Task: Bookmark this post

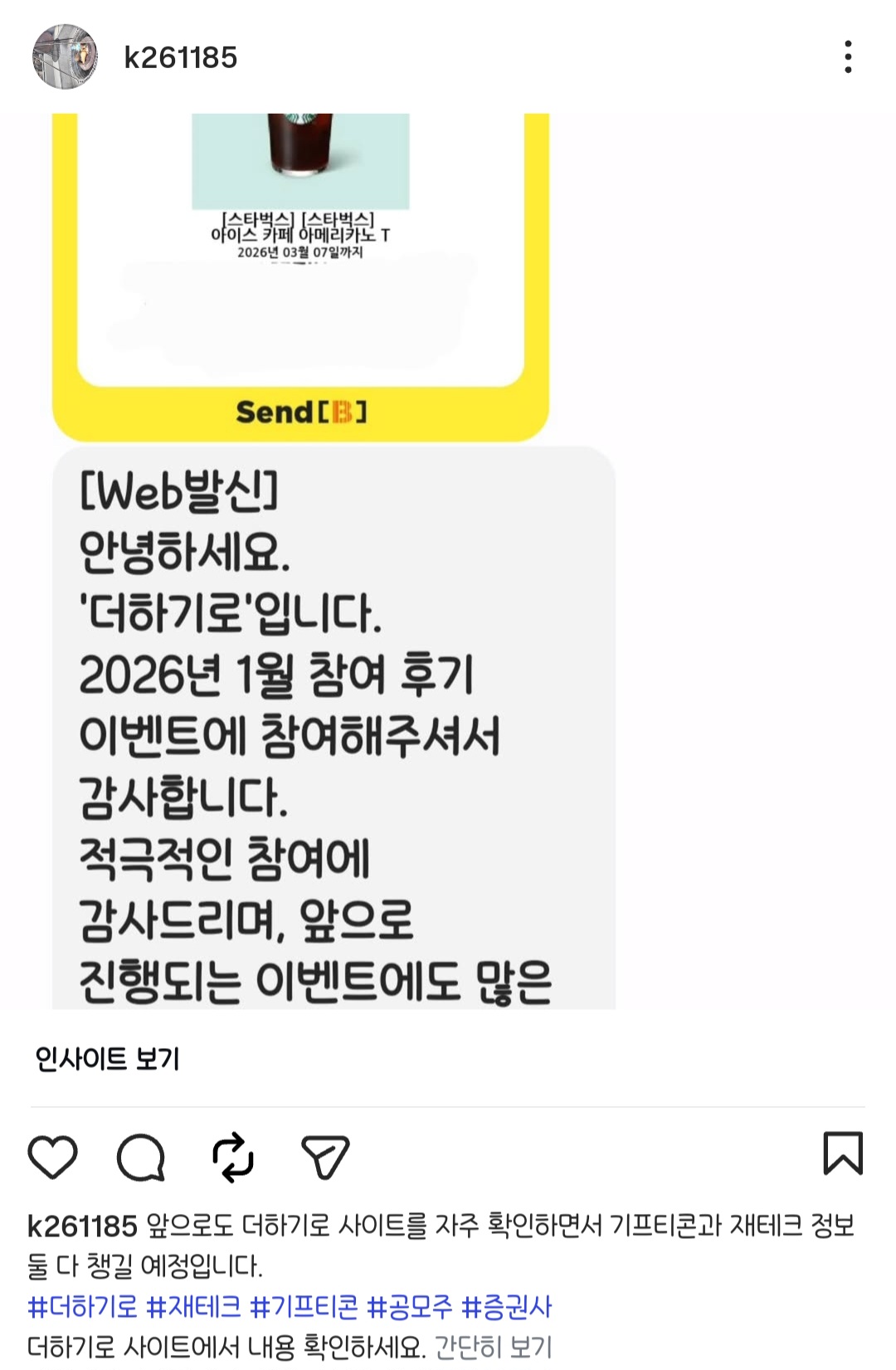Action: 843,1154
